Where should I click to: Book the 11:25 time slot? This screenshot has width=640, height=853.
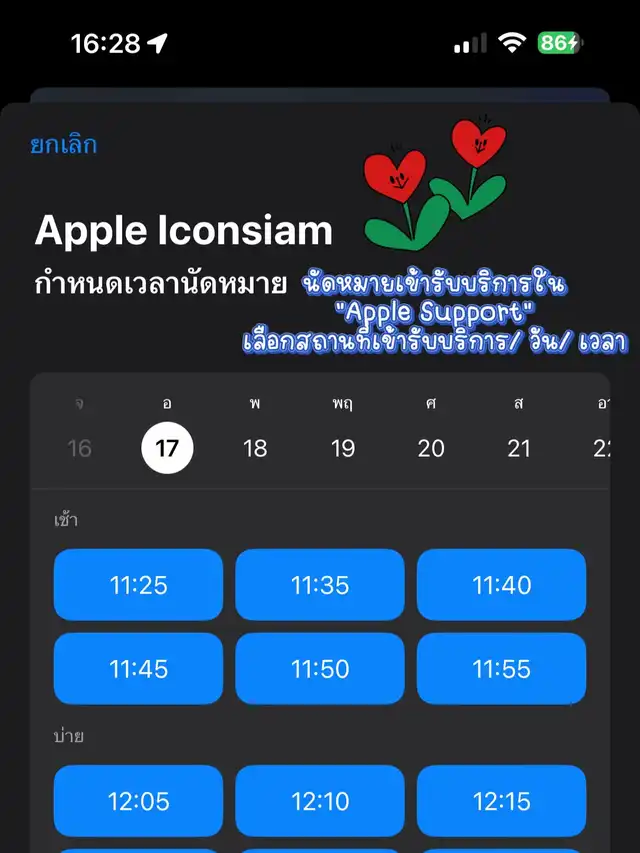(x=138, y=585)
